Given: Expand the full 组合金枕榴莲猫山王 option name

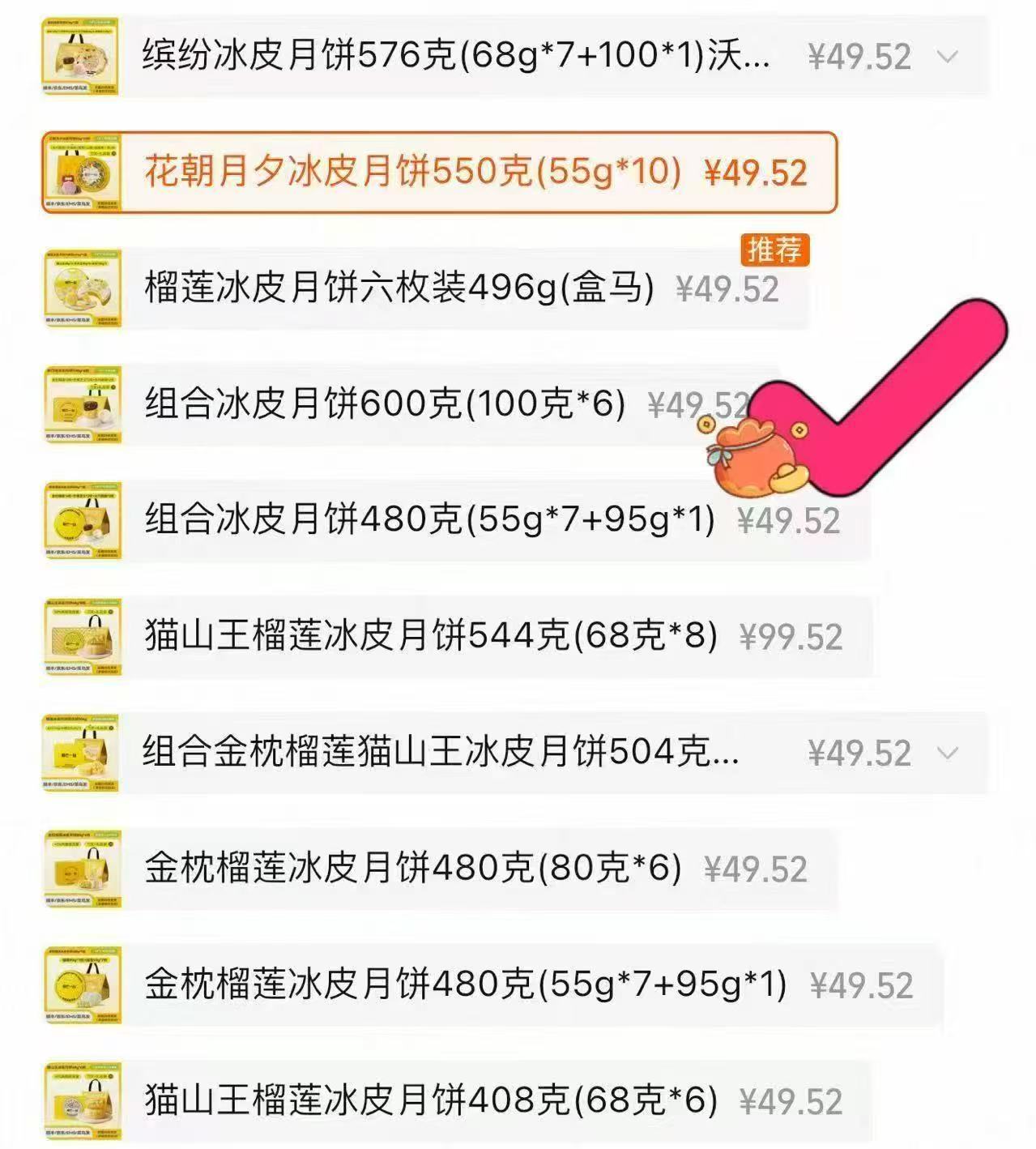Looking at the screenshot, I should [947, 753].
